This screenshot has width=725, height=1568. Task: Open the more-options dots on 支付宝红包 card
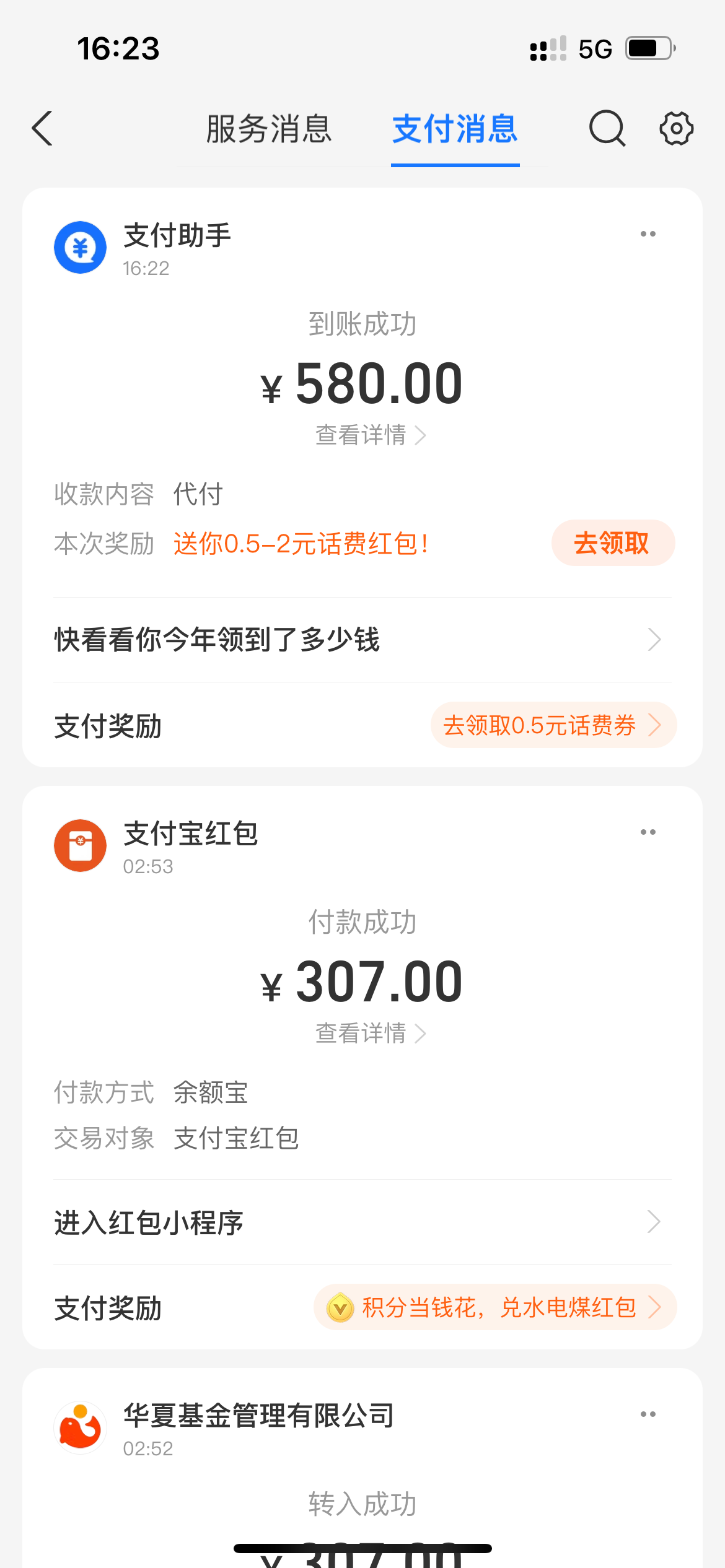(x=648, y=832)
